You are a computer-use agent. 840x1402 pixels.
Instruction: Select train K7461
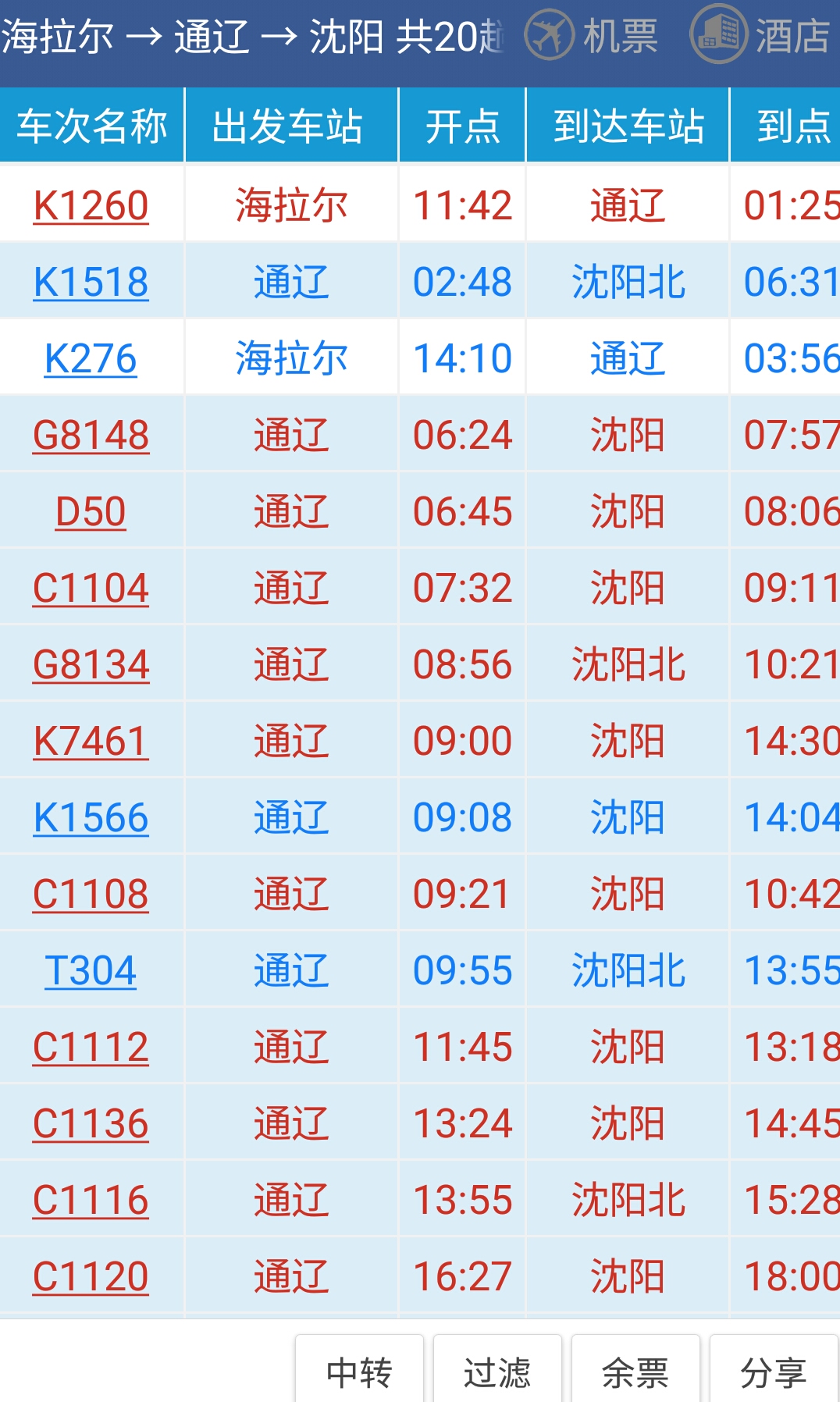(x=91, y=742)
